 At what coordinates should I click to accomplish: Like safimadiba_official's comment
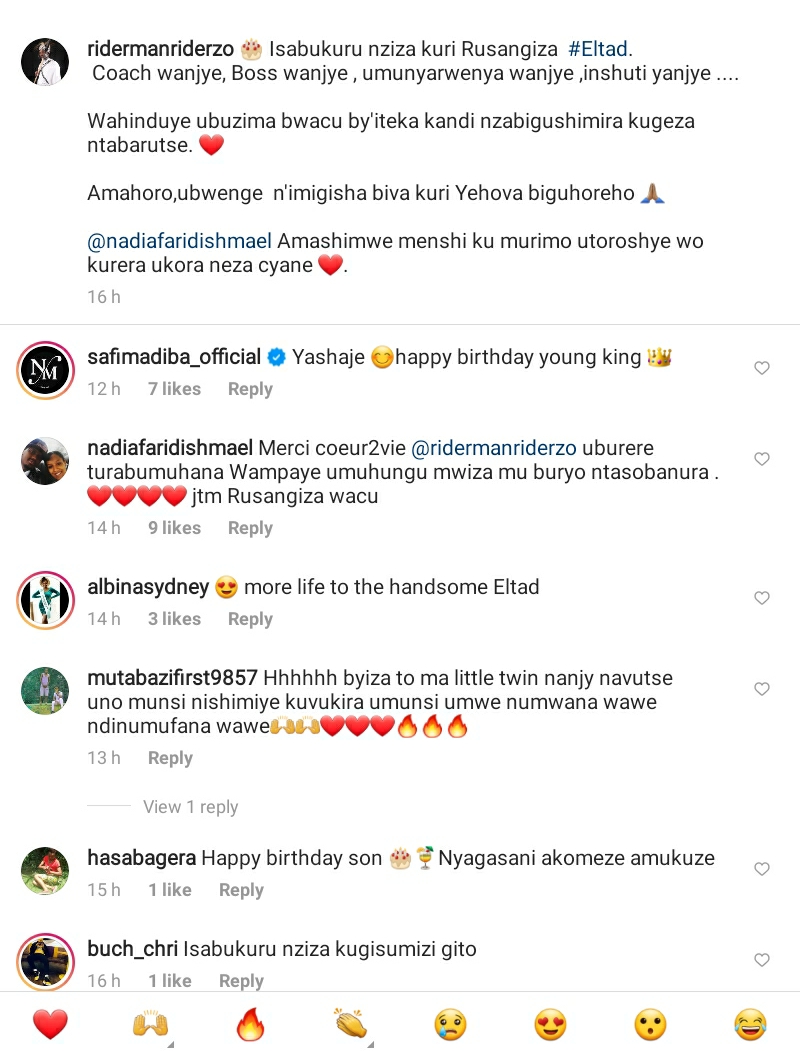[762, 368]
